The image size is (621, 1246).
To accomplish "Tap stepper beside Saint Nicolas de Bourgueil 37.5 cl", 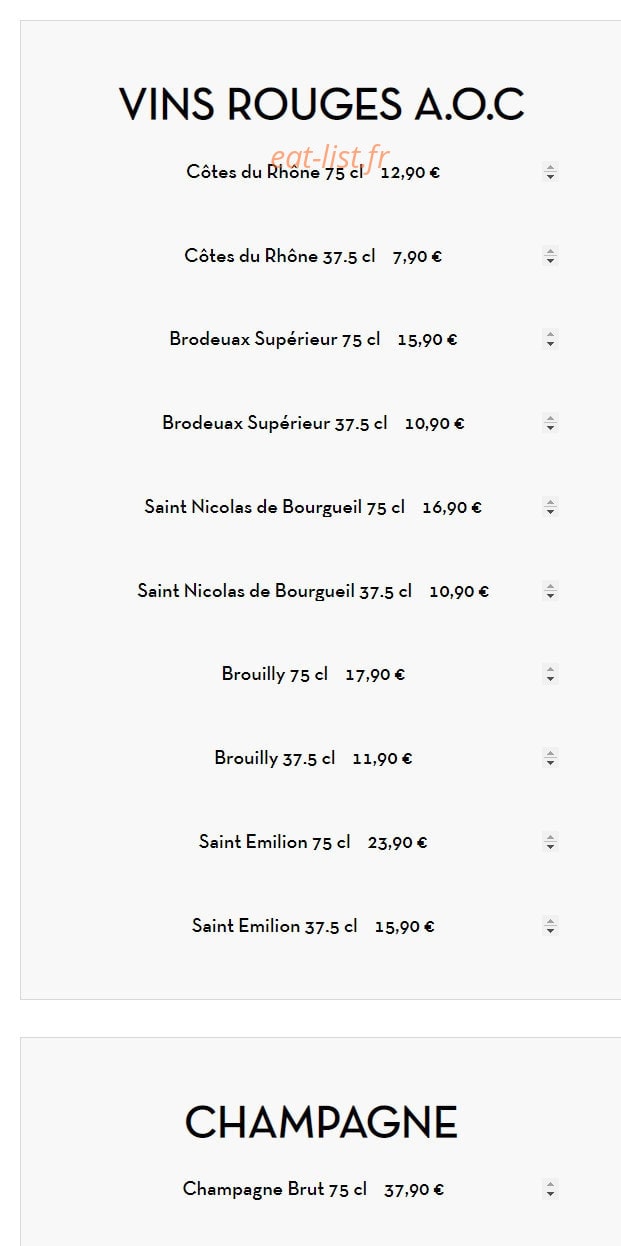I will click(550, 591).
